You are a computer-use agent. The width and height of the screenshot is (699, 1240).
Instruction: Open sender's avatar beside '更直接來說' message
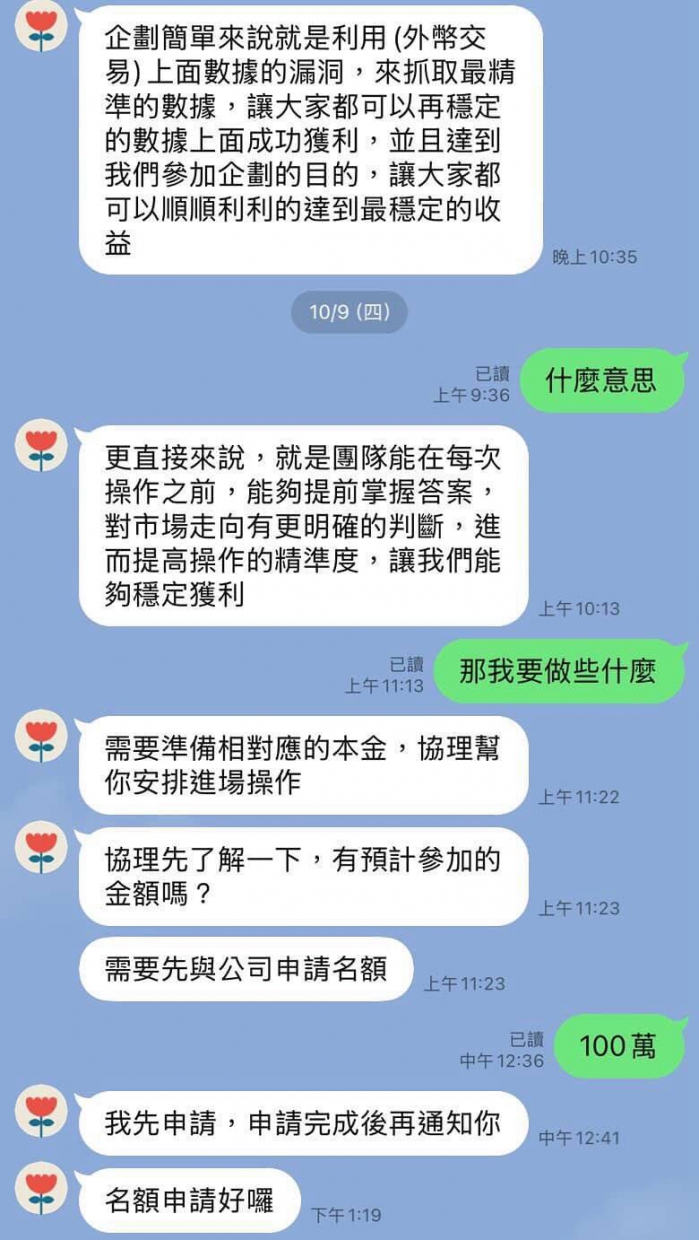point(41,446)
